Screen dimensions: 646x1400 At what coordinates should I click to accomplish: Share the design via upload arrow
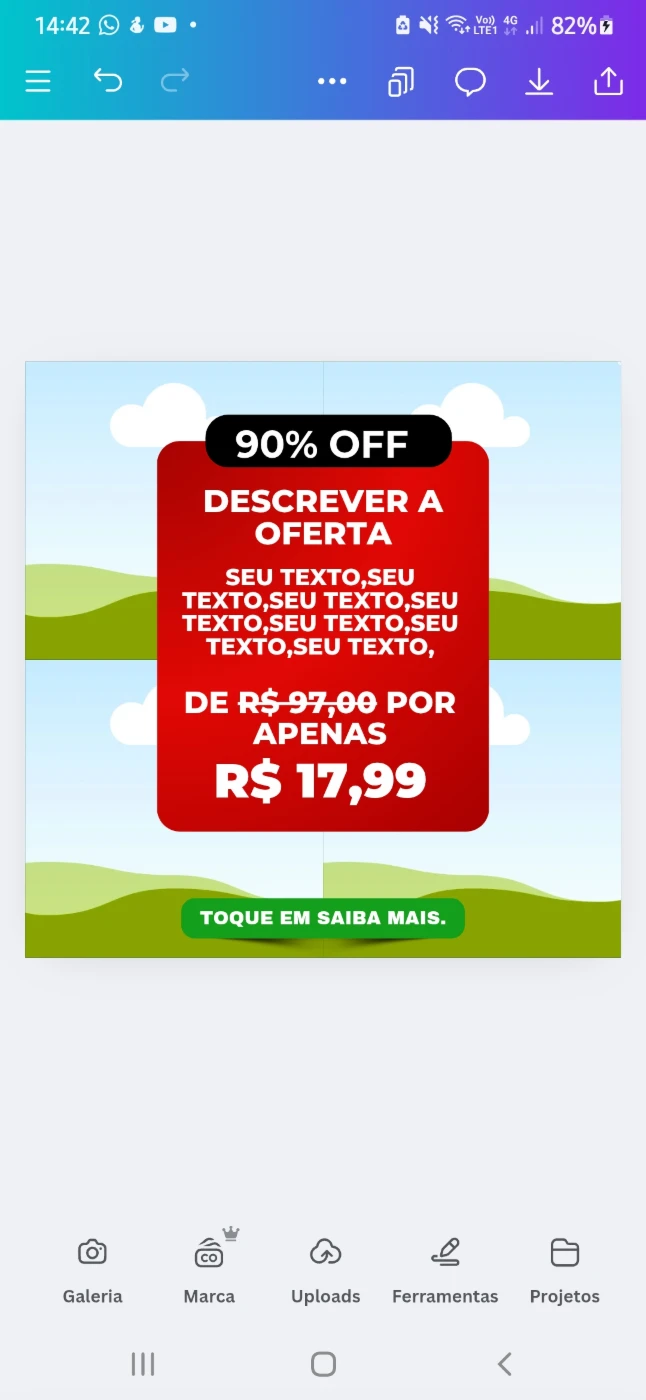pos(608,82)
